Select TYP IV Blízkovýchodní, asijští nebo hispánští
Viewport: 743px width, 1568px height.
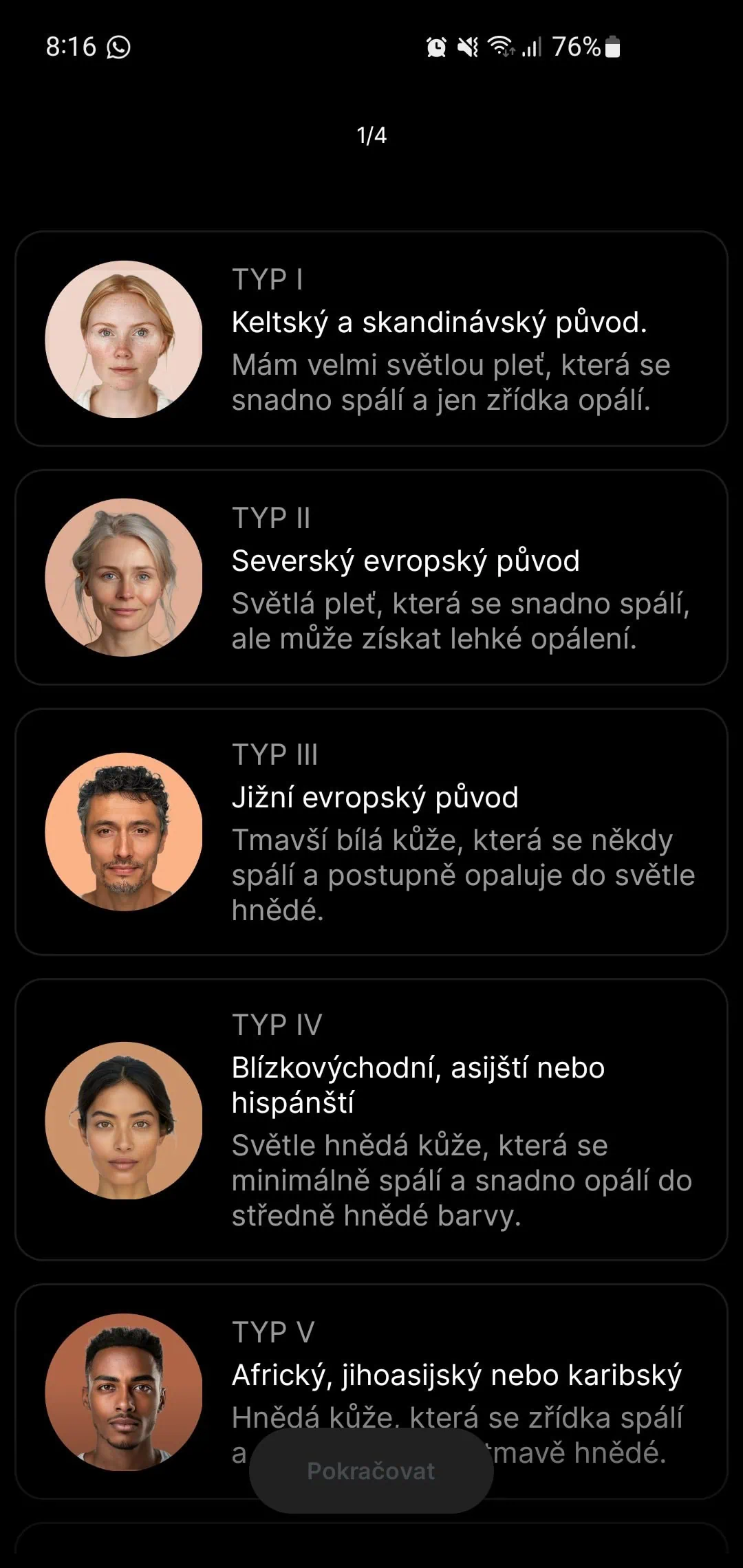pos(371,1119)
